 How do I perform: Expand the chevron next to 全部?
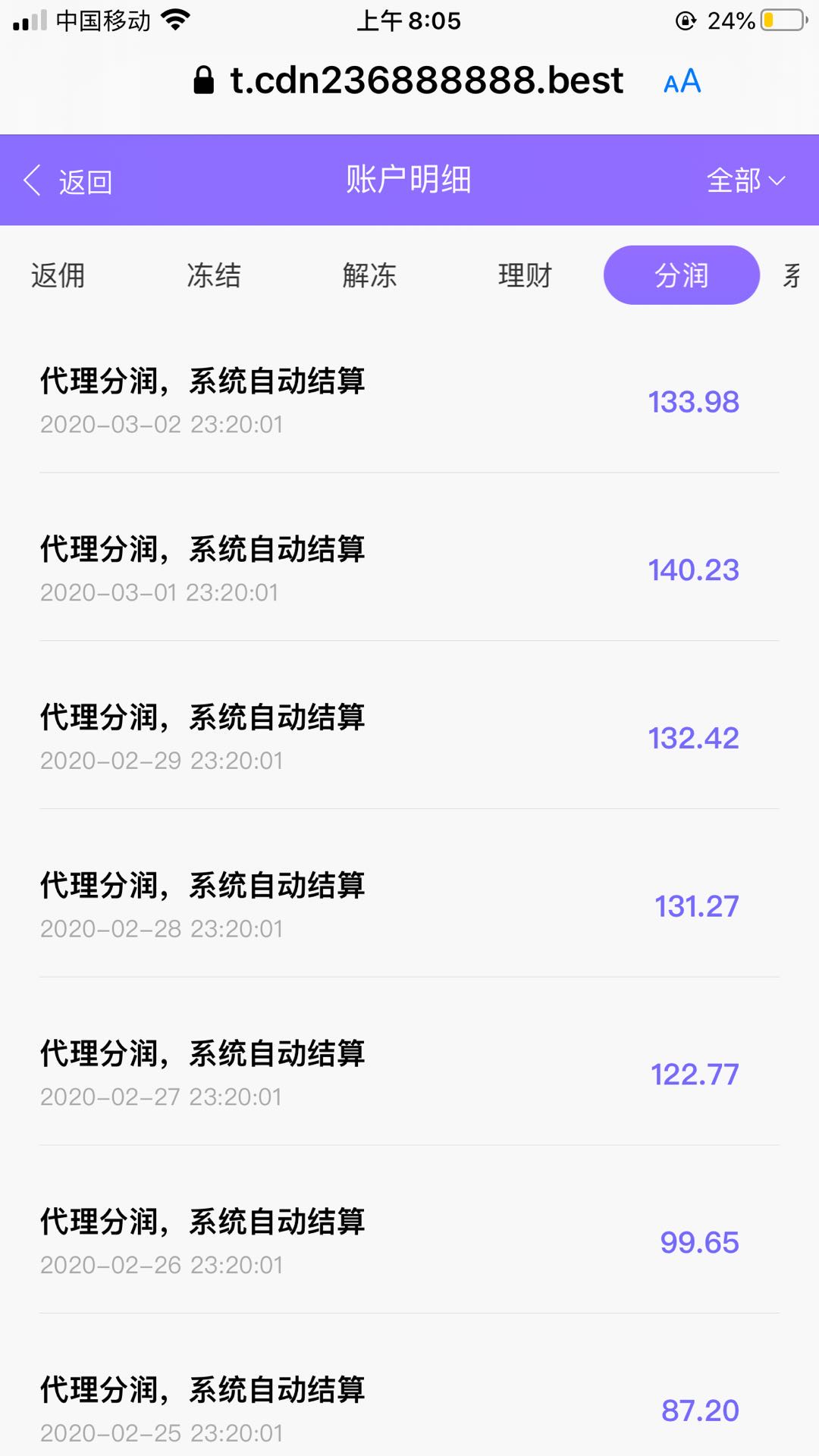pos(776,181)
